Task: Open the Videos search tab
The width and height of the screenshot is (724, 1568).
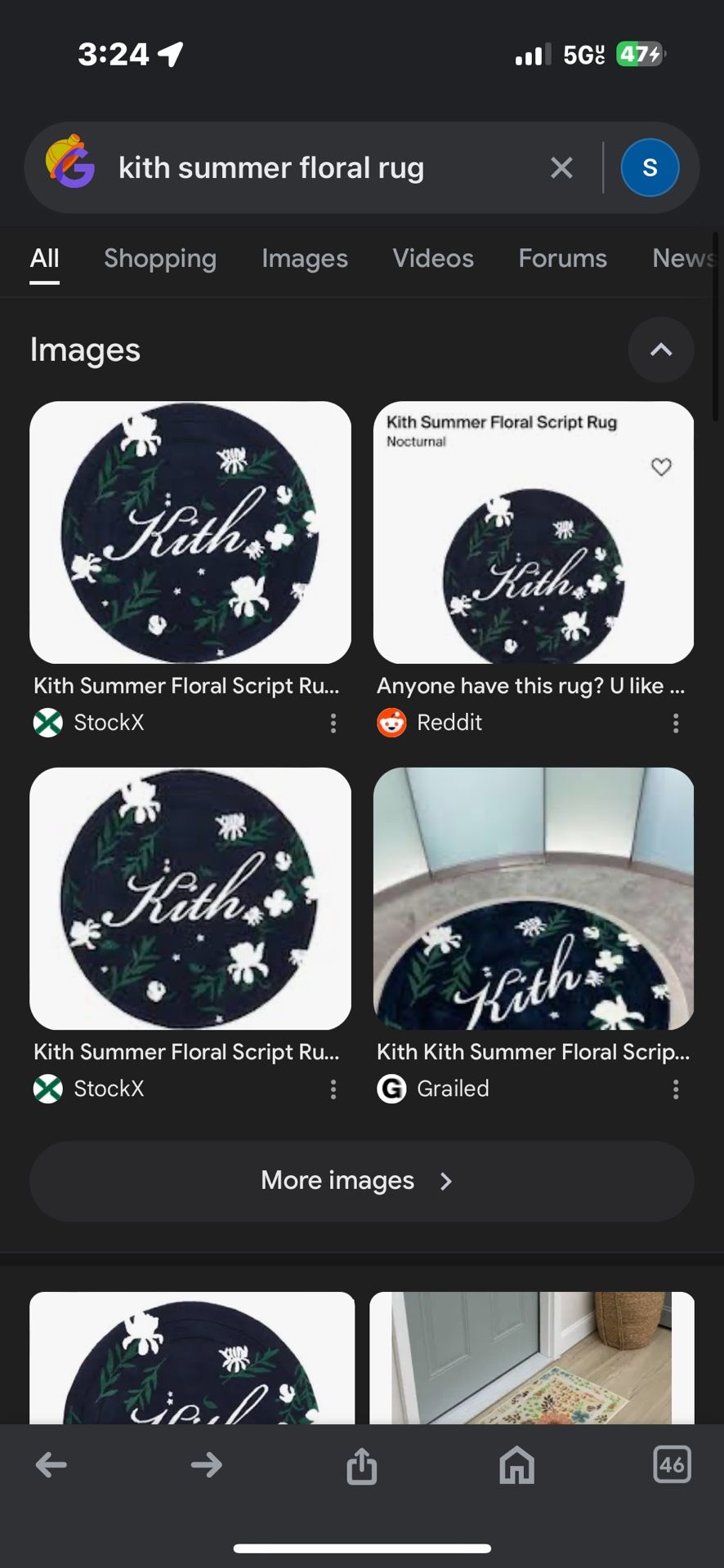Action: click(x=433, y=259)
